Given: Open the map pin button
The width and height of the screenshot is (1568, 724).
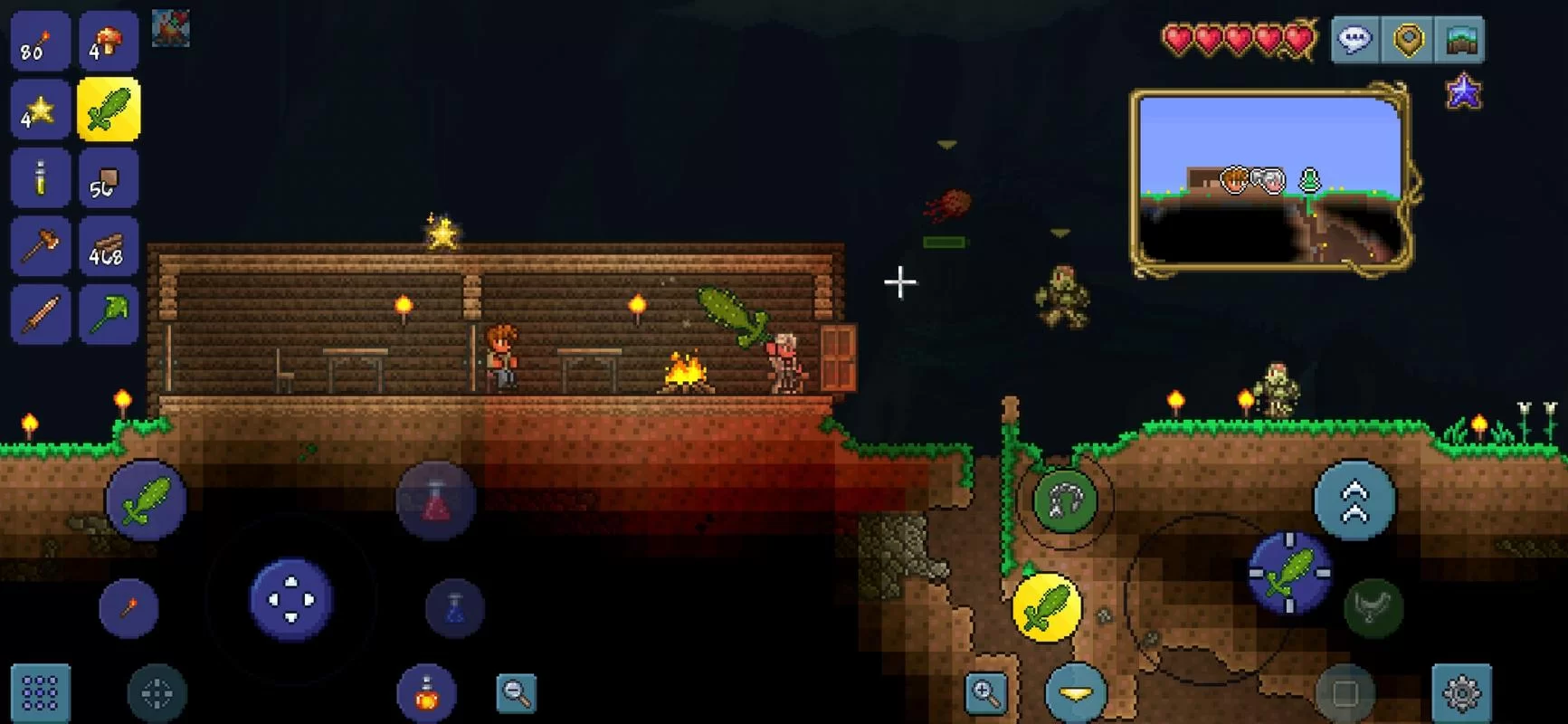Looking at the screenshot, I should point(1408,40).
